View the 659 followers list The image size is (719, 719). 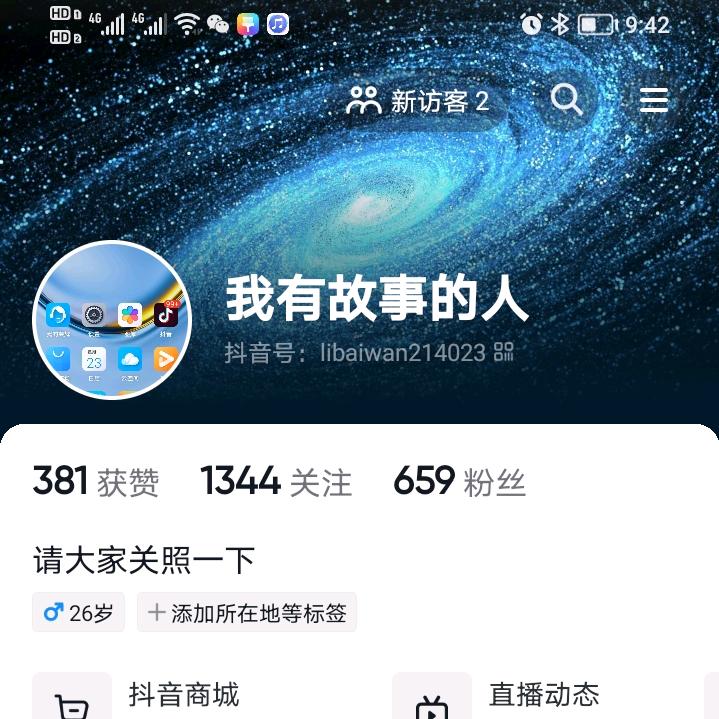(x=459, y=482)
